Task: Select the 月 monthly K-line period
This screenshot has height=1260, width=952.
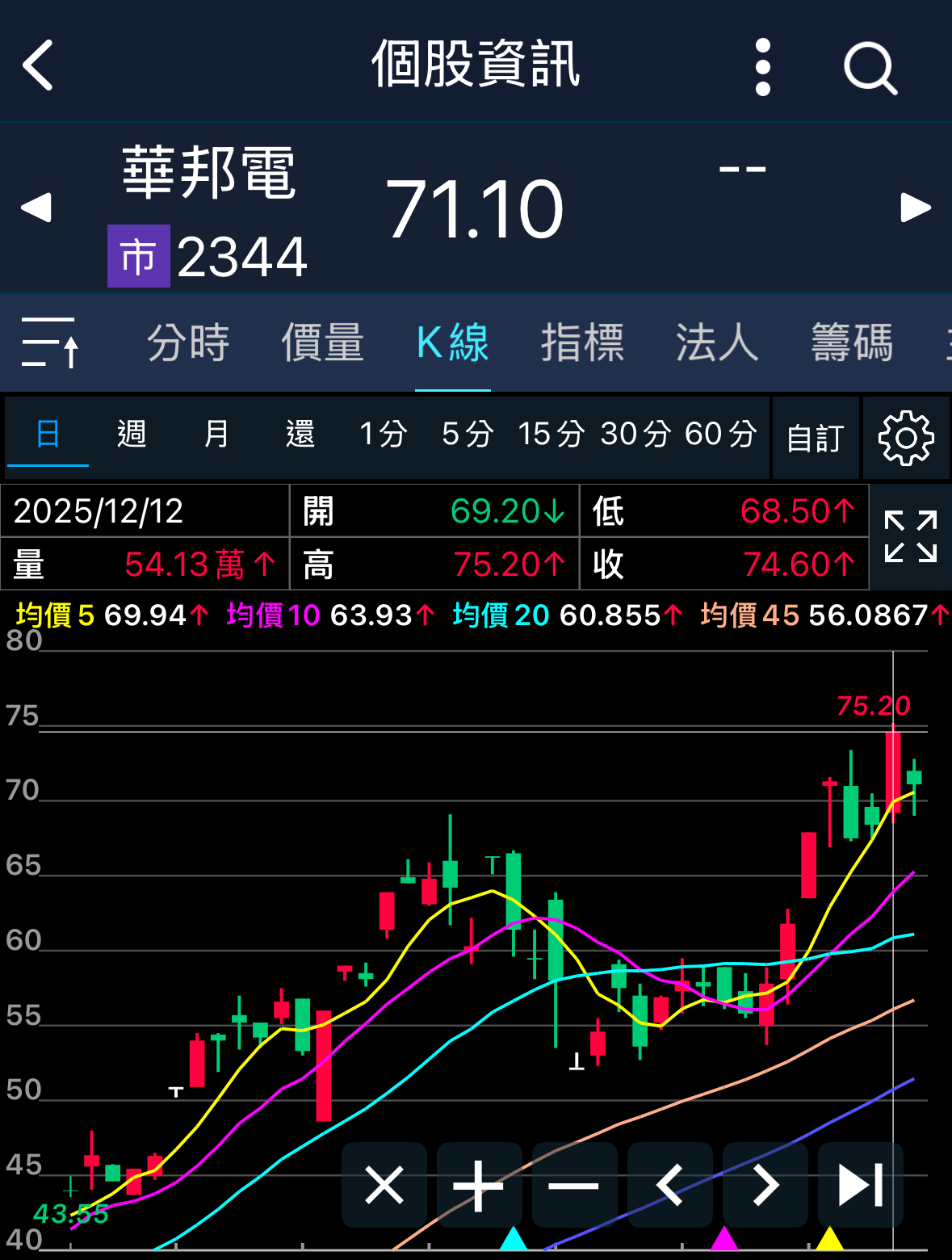Action: point(216,435)
